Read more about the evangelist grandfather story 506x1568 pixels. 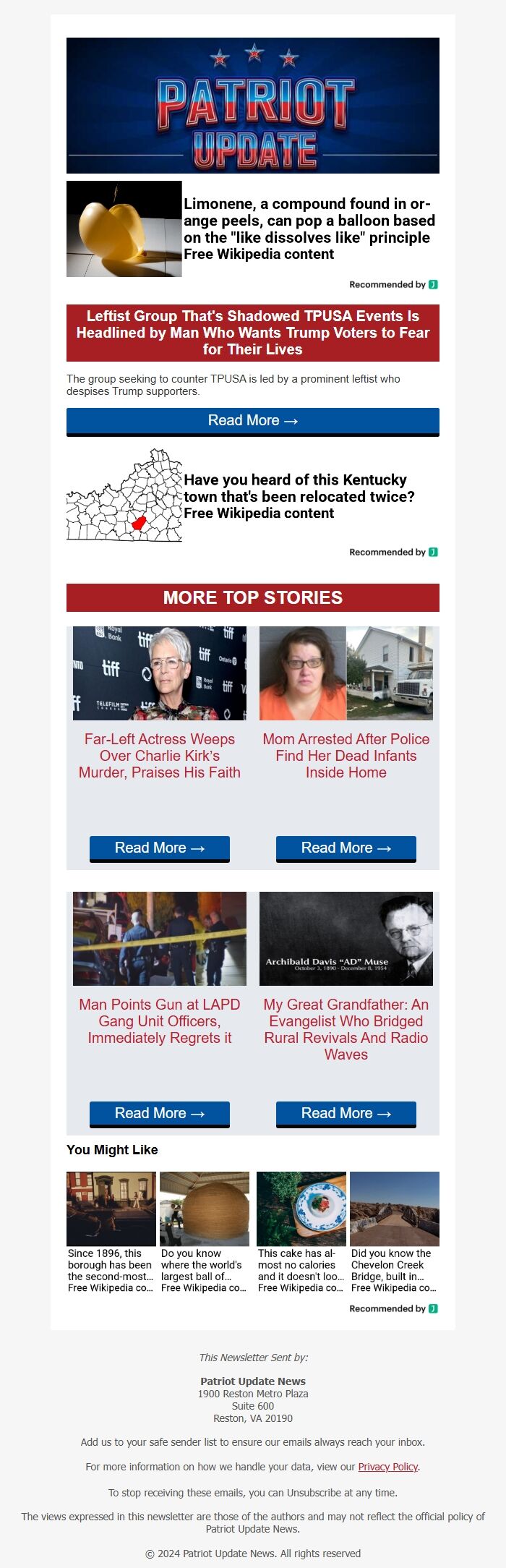[x=346, y=1113]
